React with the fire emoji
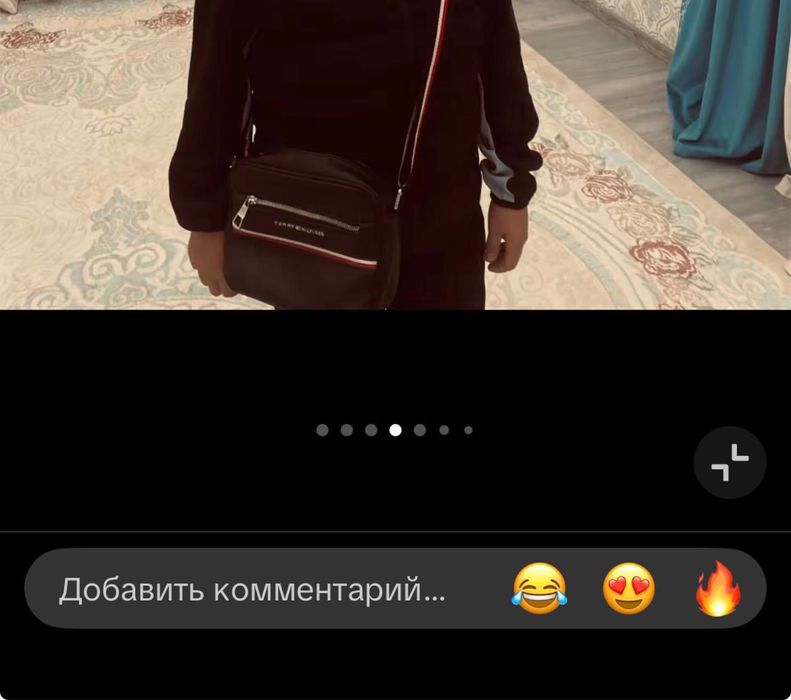Screen dimensions: 791x700 click(x=719, y=588)
